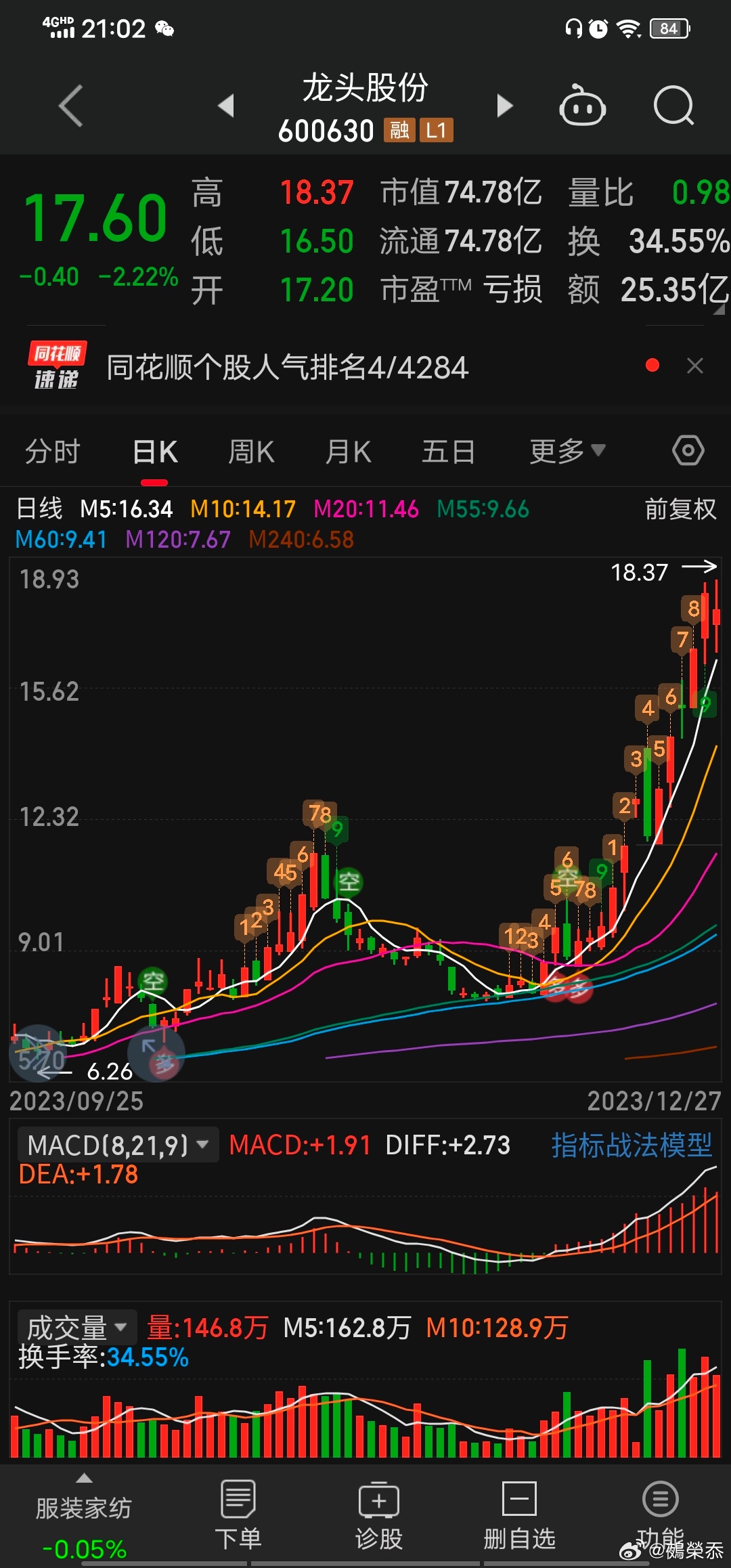
Task: Open the MACD(8,21,9) indicator dropdown
Action: (x=115, y=1144)
